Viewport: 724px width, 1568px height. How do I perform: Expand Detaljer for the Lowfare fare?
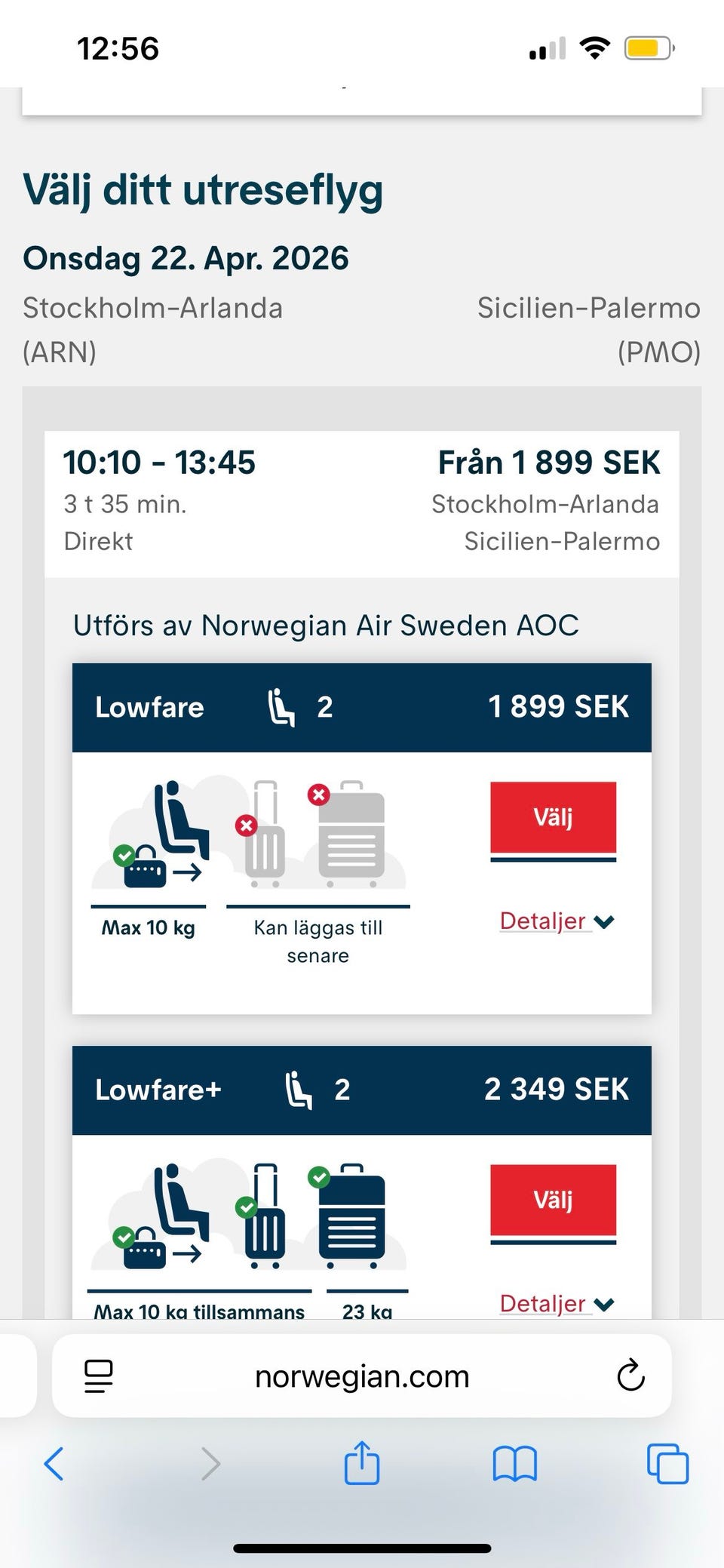(557, 921)
